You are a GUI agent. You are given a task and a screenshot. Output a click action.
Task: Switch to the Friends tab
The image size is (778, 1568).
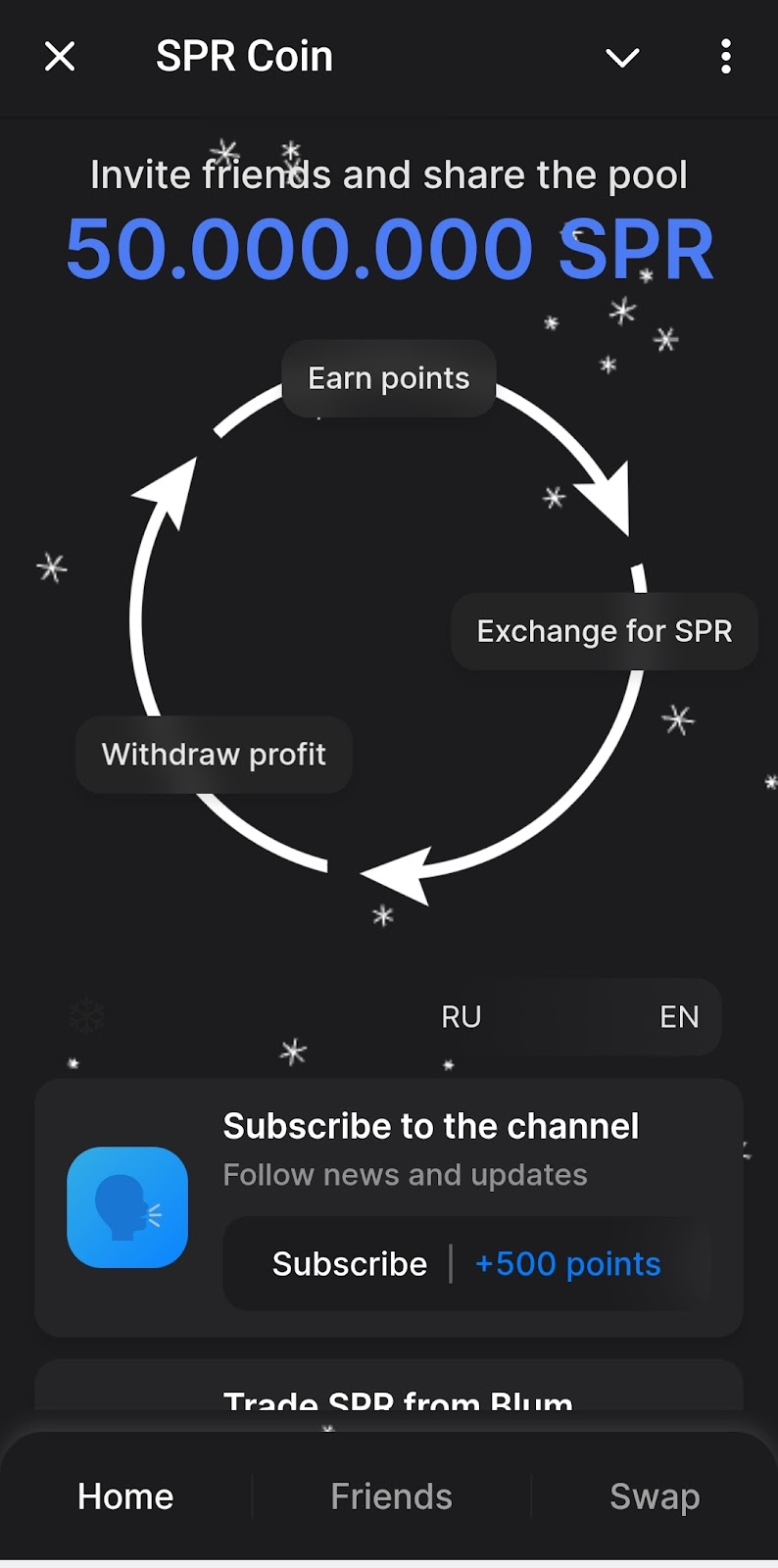click(391, 1495)
